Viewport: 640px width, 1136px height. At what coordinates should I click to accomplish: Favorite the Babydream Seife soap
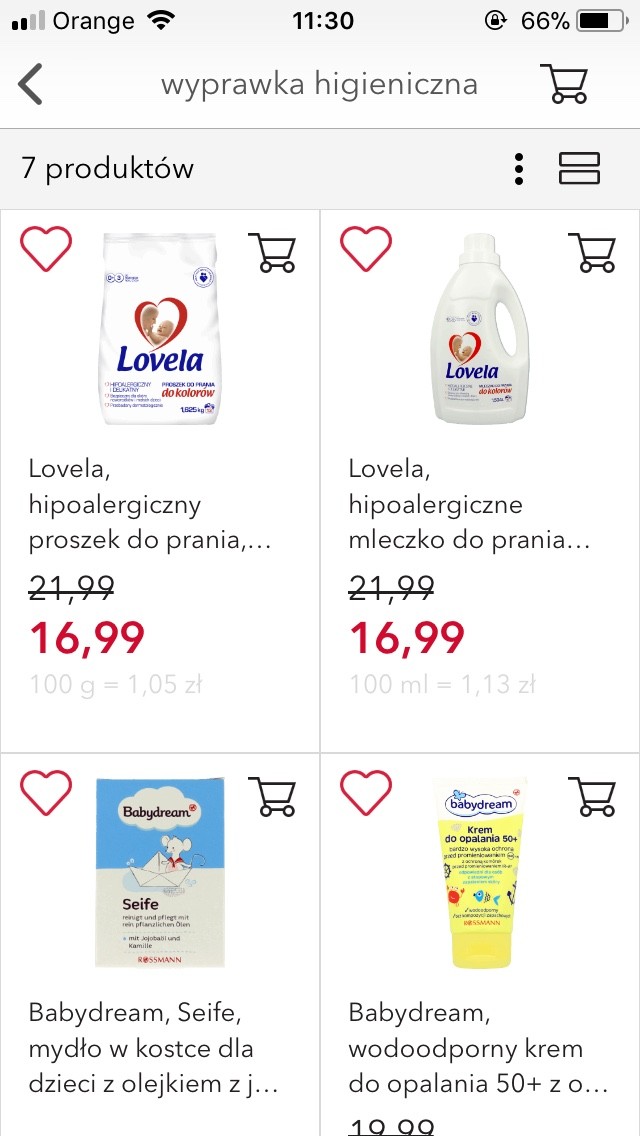click(x=46, y=793)
